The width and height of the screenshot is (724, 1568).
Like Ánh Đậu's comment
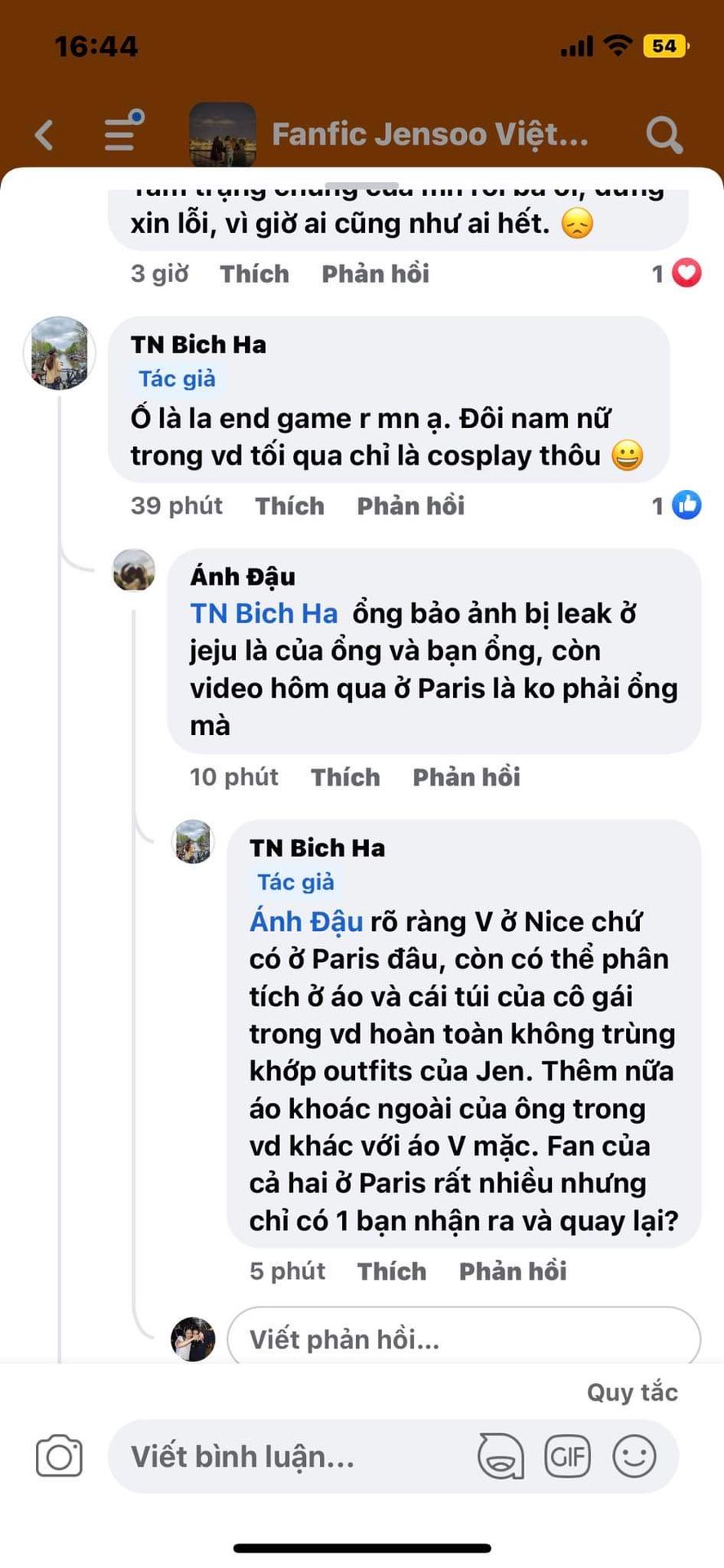[345, 777]
